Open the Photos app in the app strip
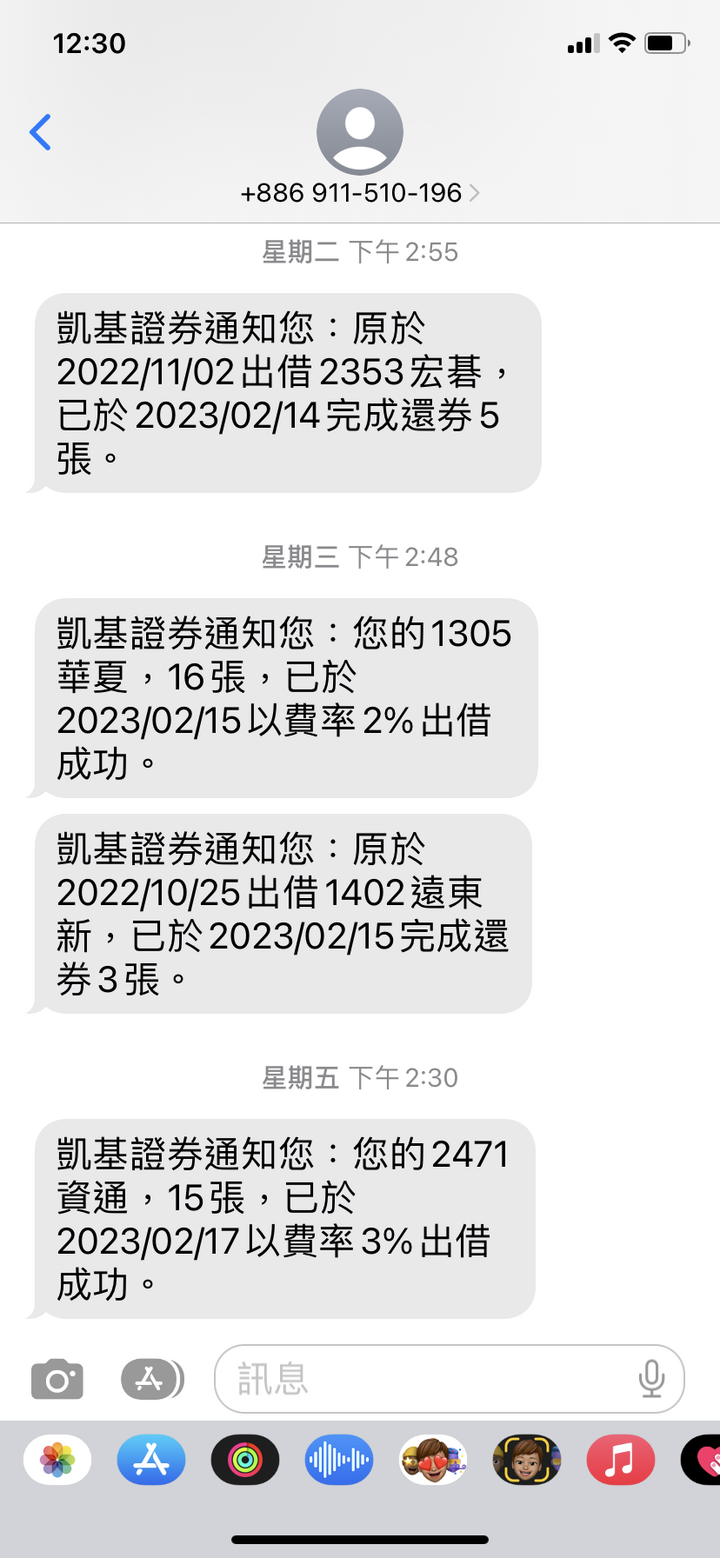Viewport: 720px width, 1558px height. coord(57,1460)
